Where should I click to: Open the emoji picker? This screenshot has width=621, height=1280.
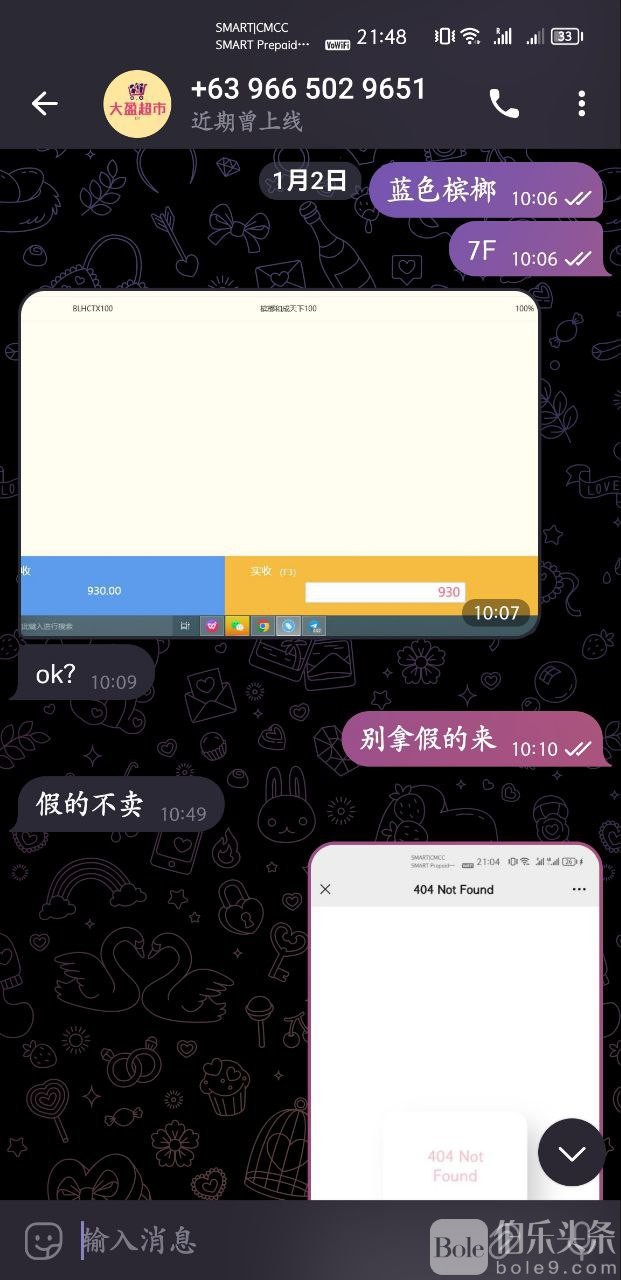(43, 1241)
